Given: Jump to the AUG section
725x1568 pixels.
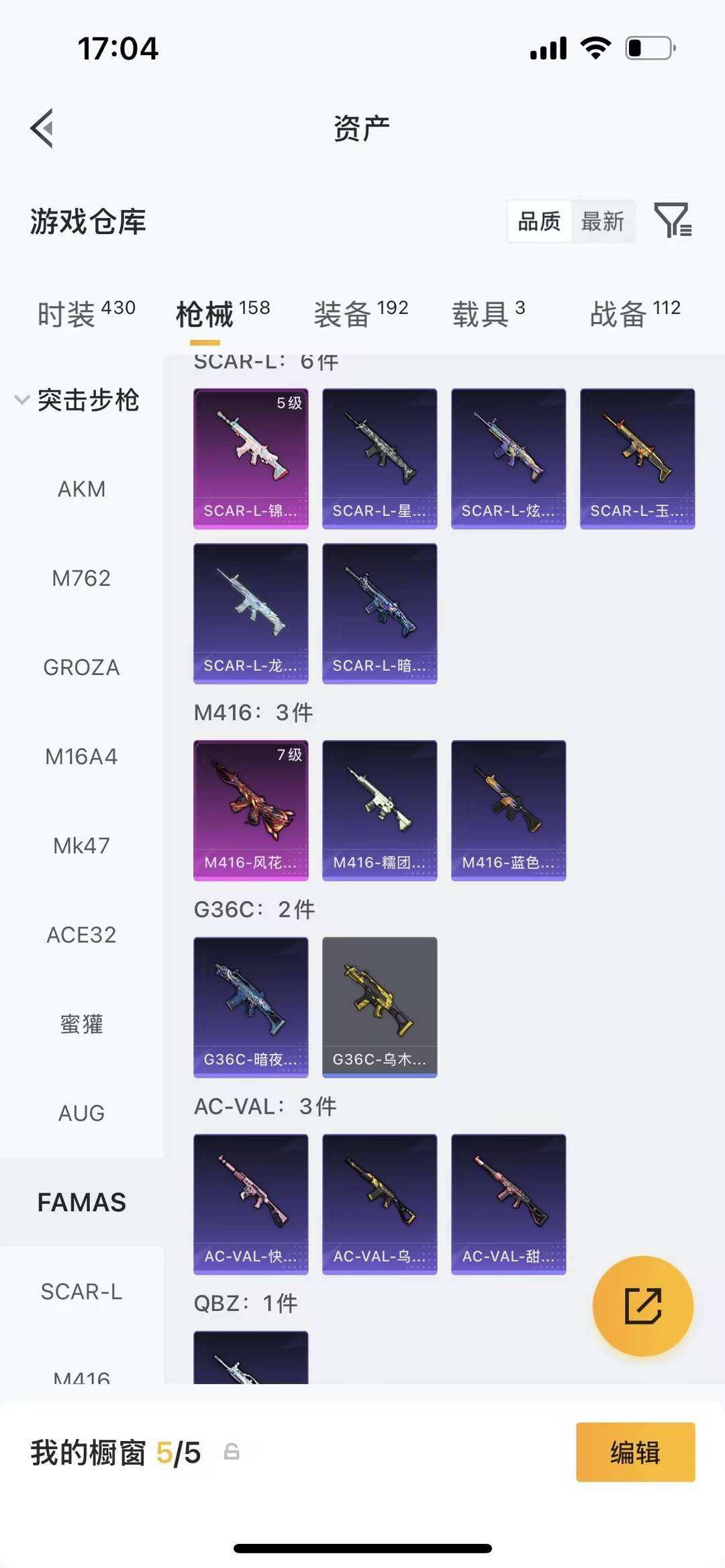Looking at the screenshot, I should tap(81, 1113).
